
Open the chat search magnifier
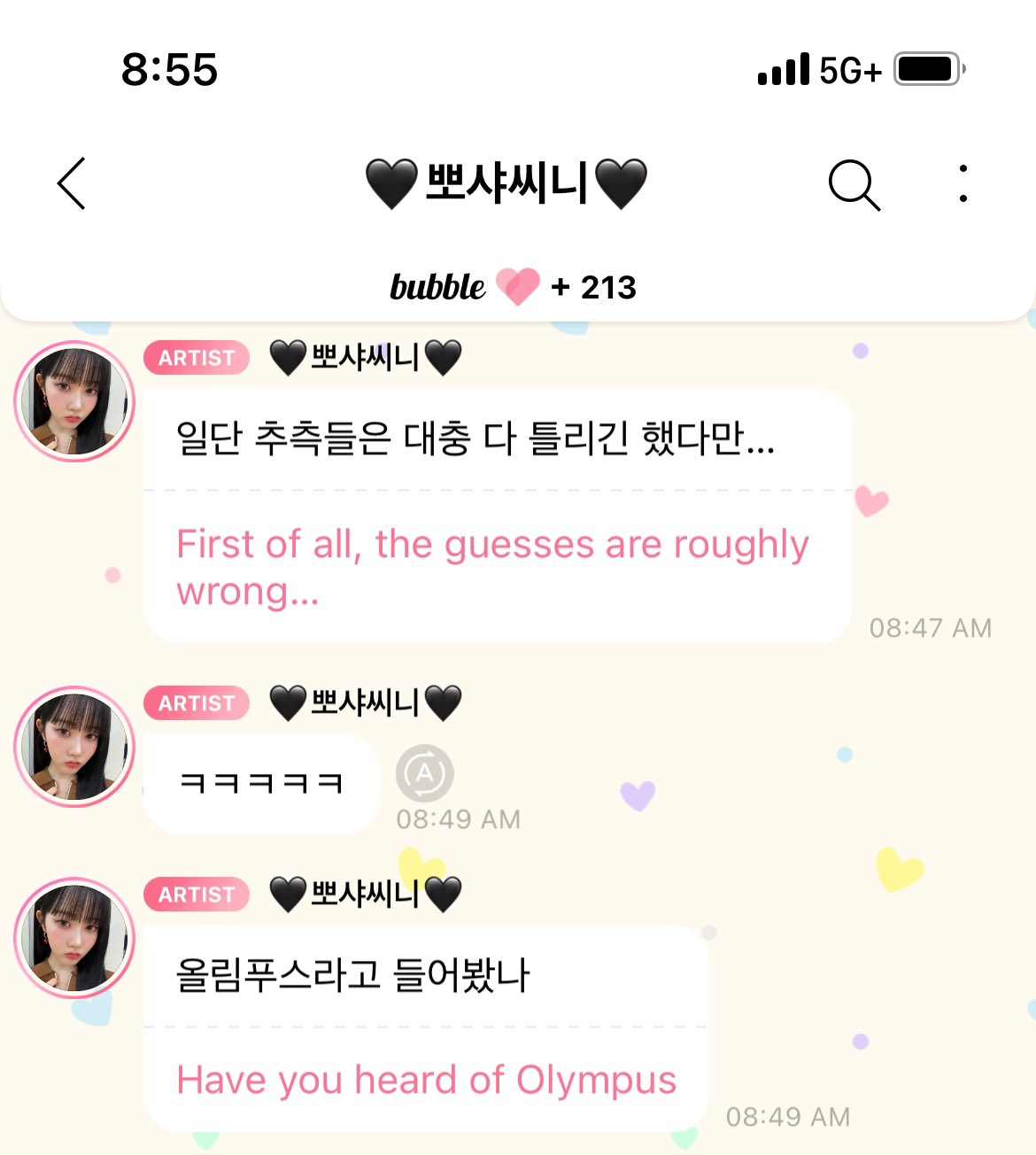coord(854,184)
